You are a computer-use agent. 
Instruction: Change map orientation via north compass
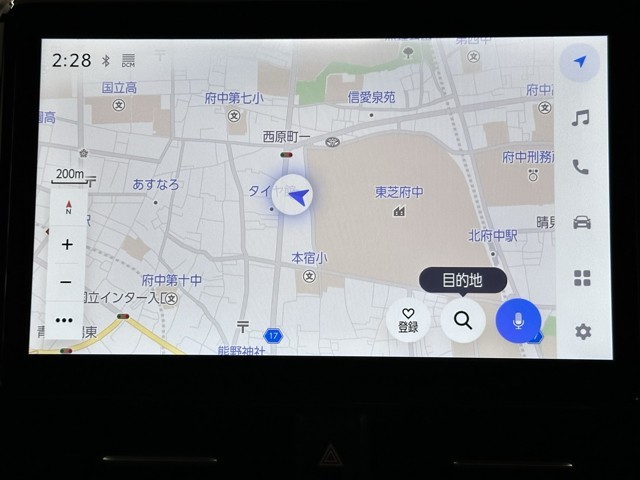coord(68,208)
